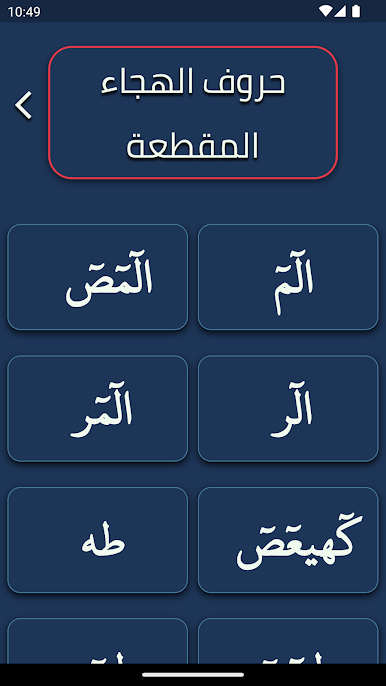The height and width of the screenshot is (686, 386).
Task: Select the المر letters card
Action: pyautogui.click(x=98, y=409)
